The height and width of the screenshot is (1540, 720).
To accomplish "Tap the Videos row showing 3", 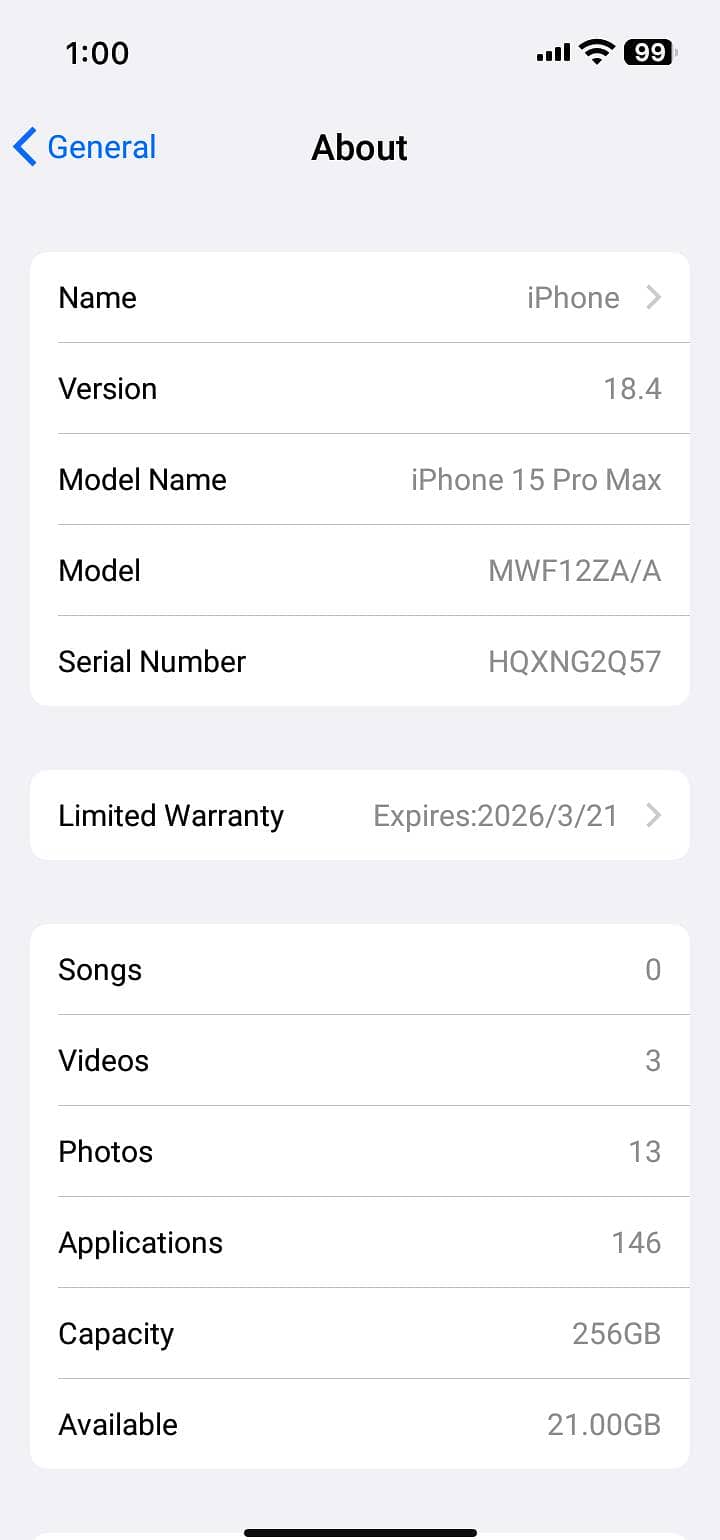I will click(360, 1060).
